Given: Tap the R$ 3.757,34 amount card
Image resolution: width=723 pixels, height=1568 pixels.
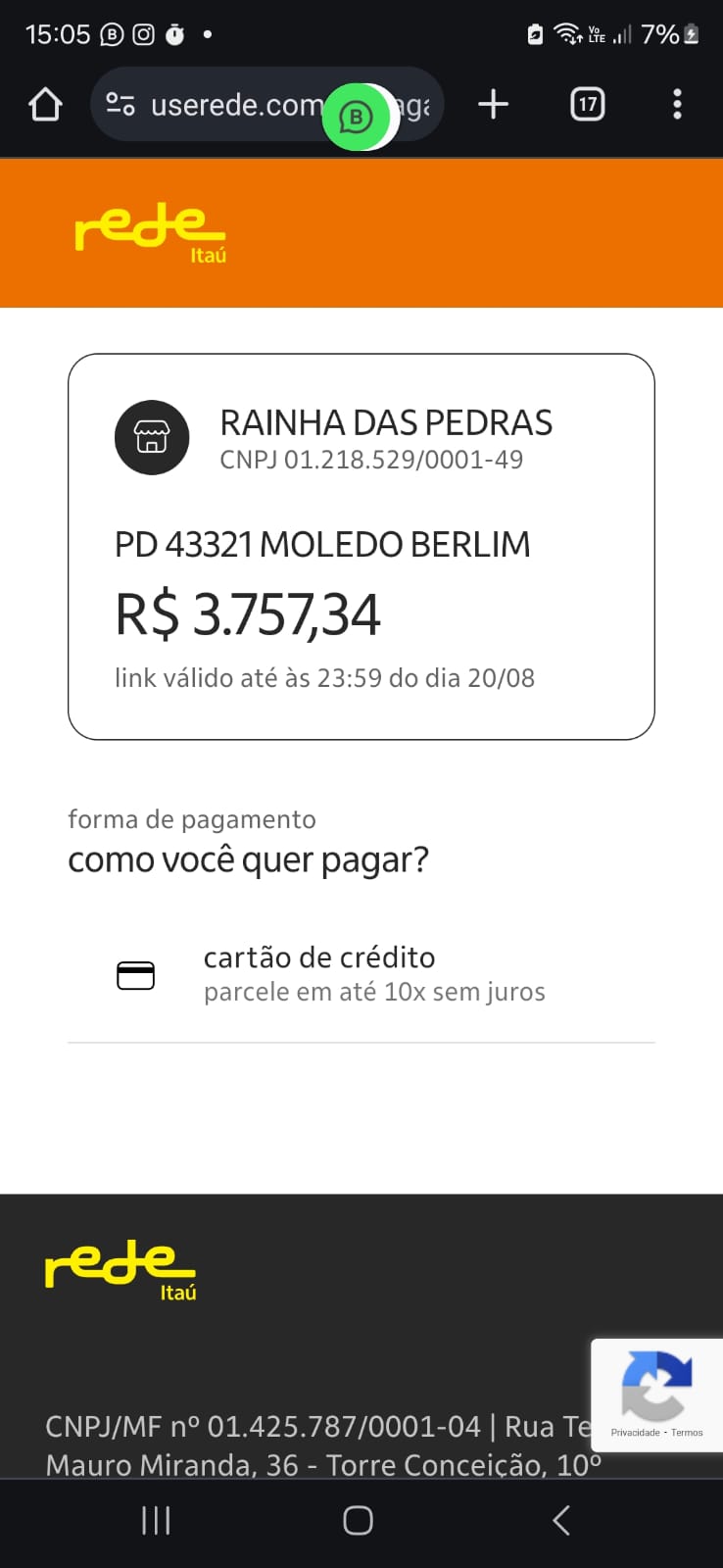Looking at the screenshot, I should 248,615.
